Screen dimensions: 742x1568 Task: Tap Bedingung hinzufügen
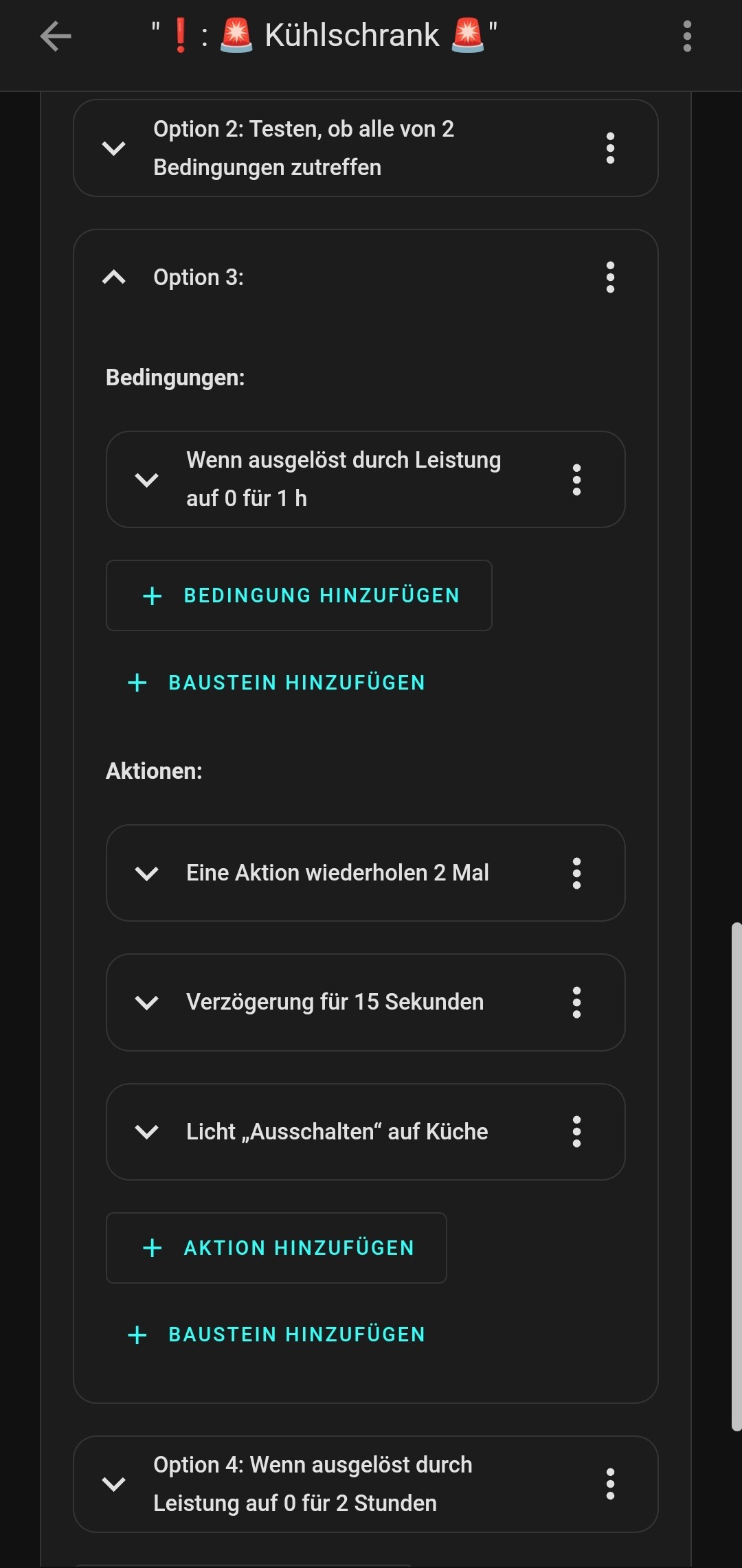pos(299,595)
